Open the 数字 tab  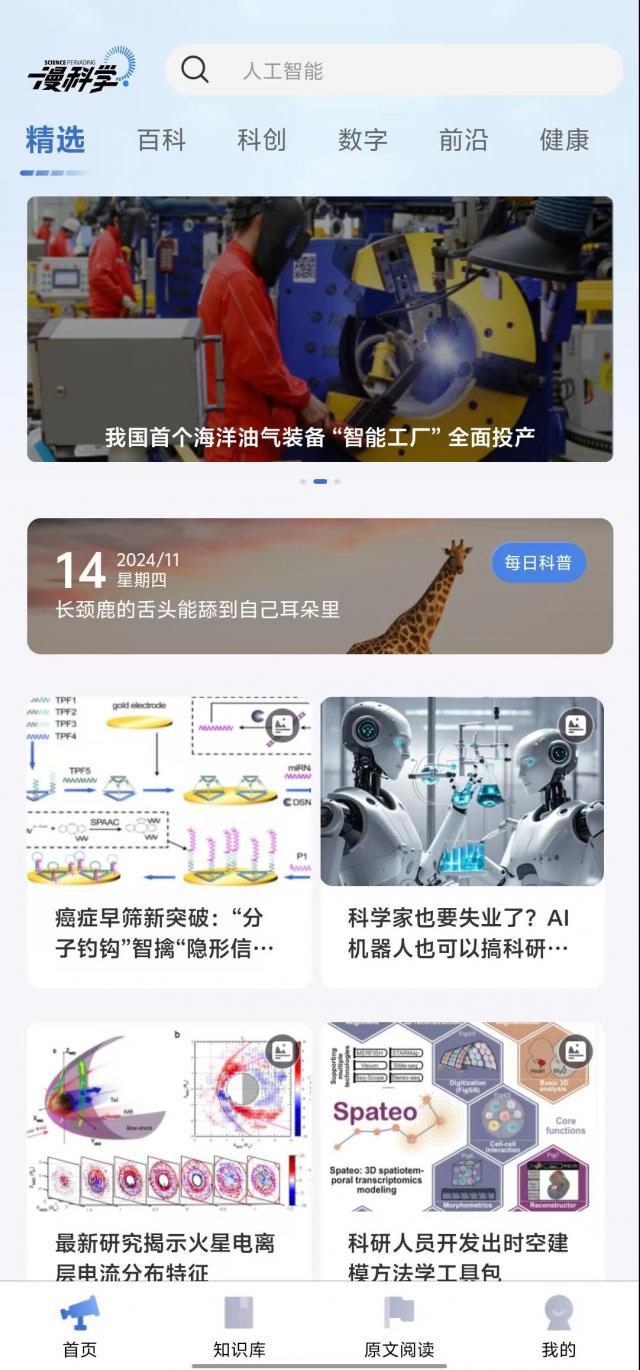(x=363, y=140)
